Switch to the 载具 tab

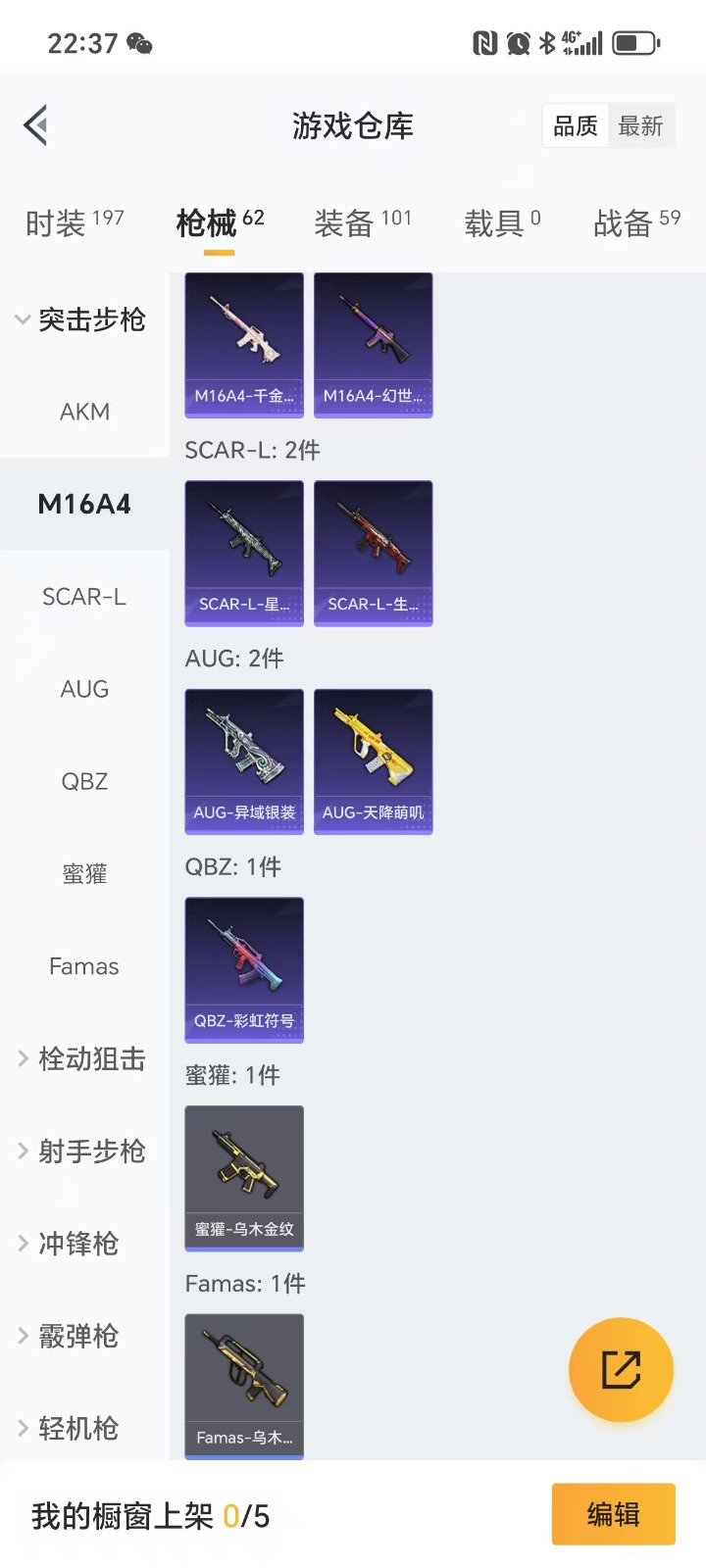502,222
